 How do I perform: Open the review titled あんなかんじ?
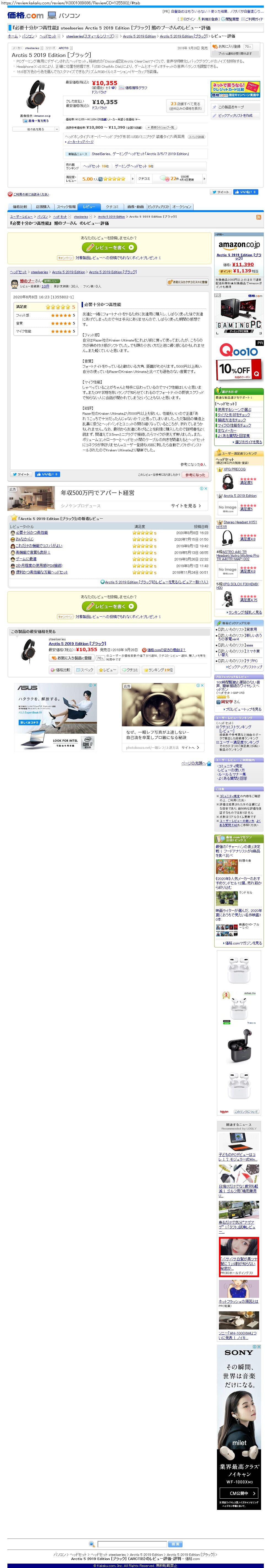point(25,539)
